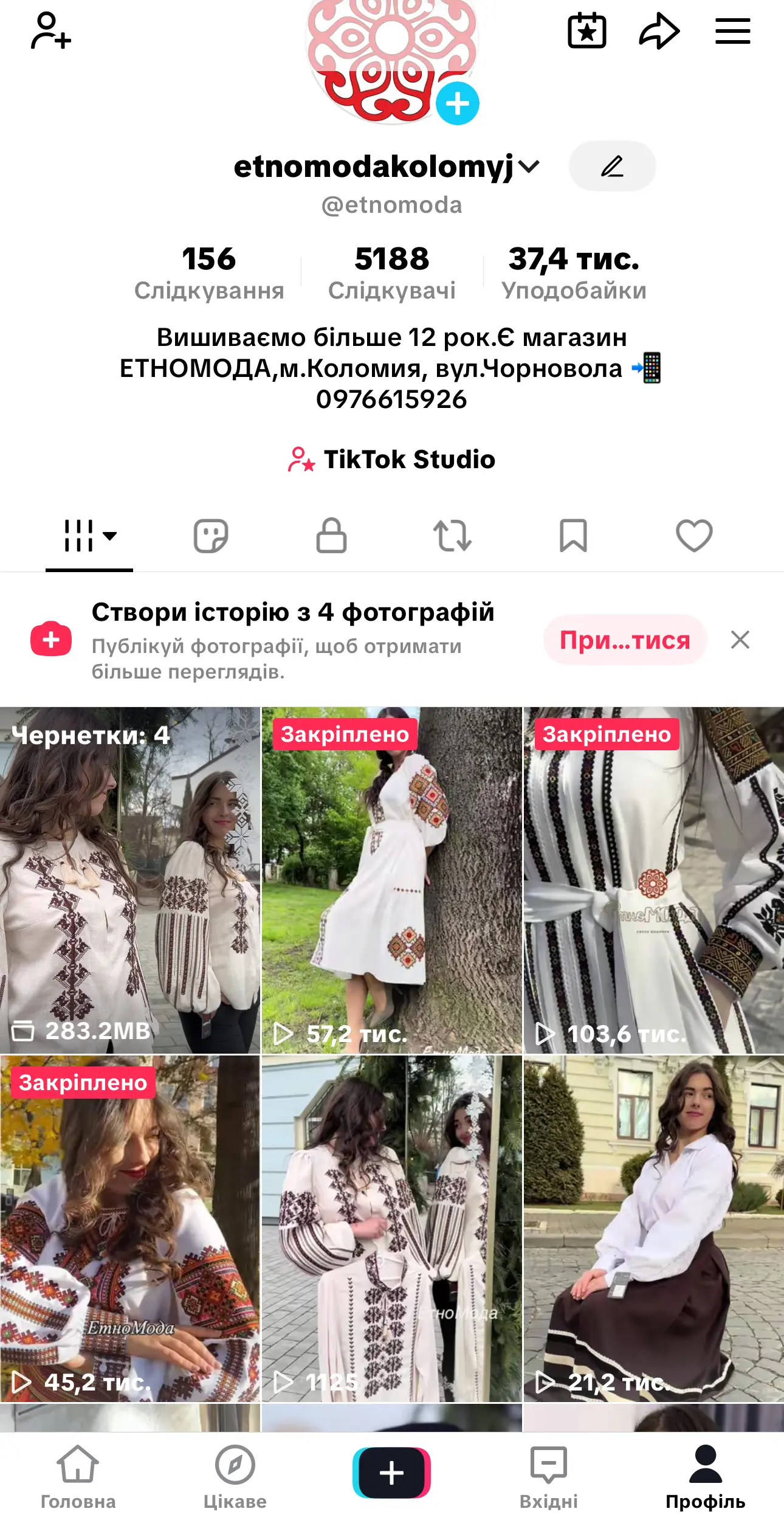Switch to the liked videos heart tab
784x1520 pixels.
point(694,536)
